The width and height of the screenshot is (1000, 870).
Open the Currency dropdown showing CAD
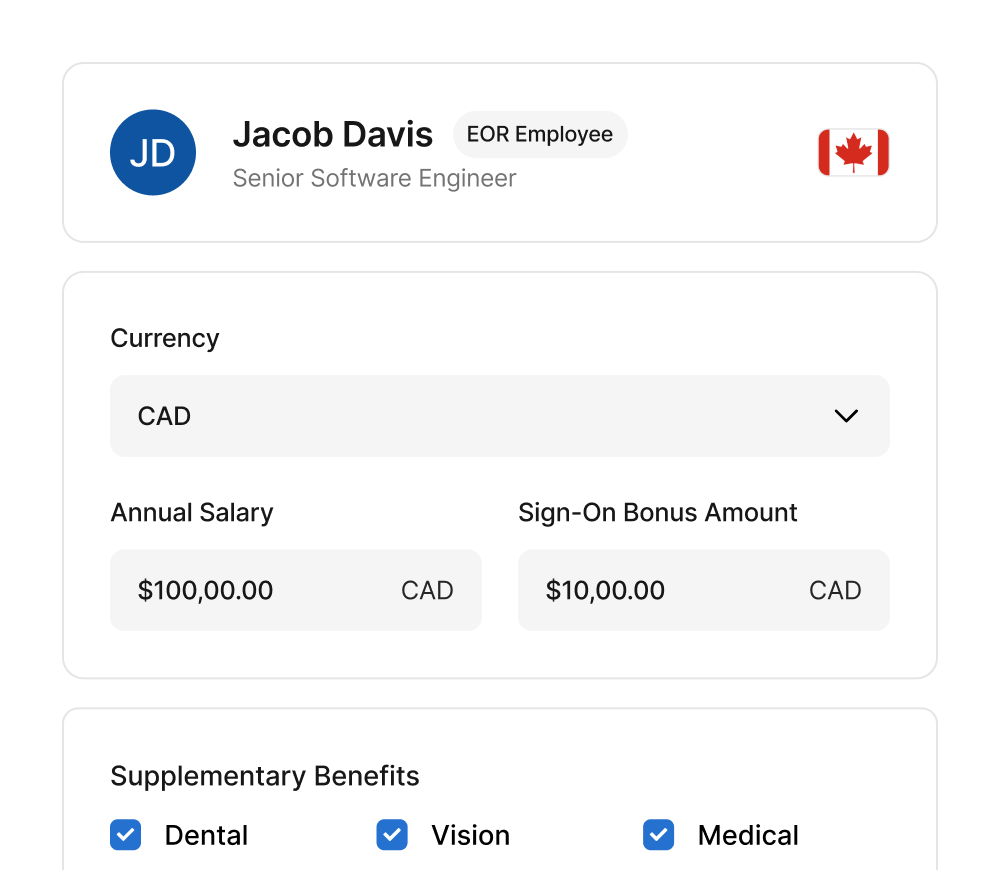pyautogui.click(x=499, y=416)
